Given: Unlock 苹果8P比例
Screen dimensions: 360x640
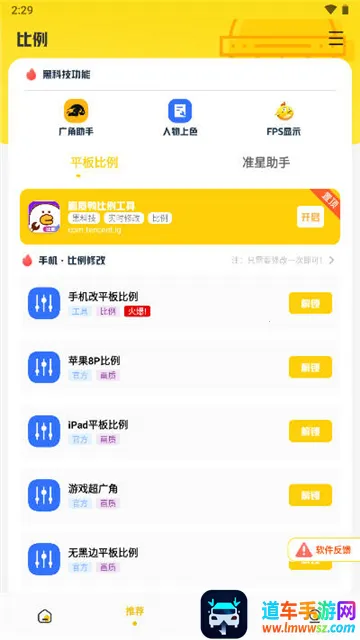Looking at the screenshot, I should pos(310,367).
